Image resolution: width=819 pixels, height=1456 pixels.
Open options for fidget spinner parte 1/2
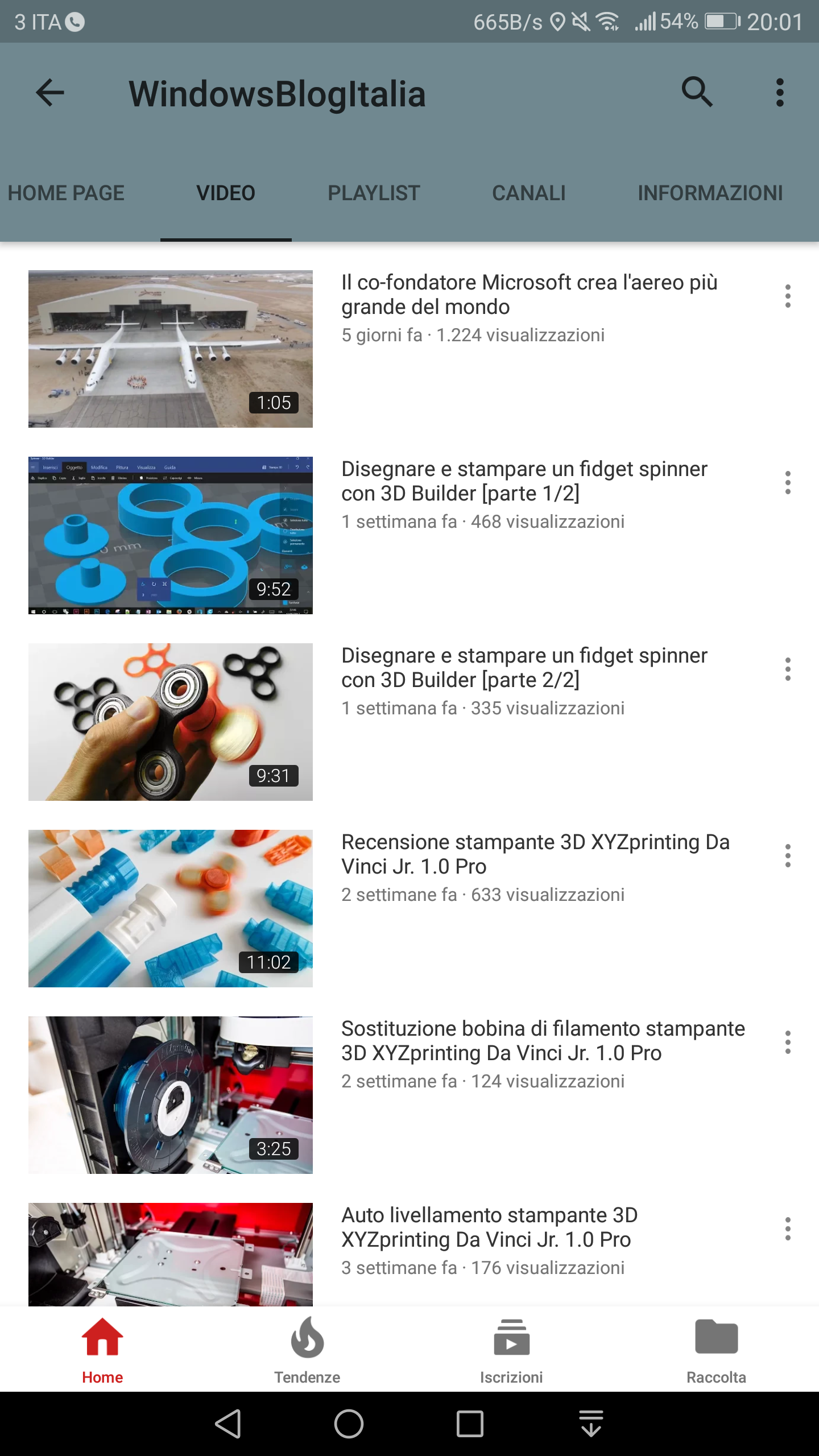coord(788,483)
